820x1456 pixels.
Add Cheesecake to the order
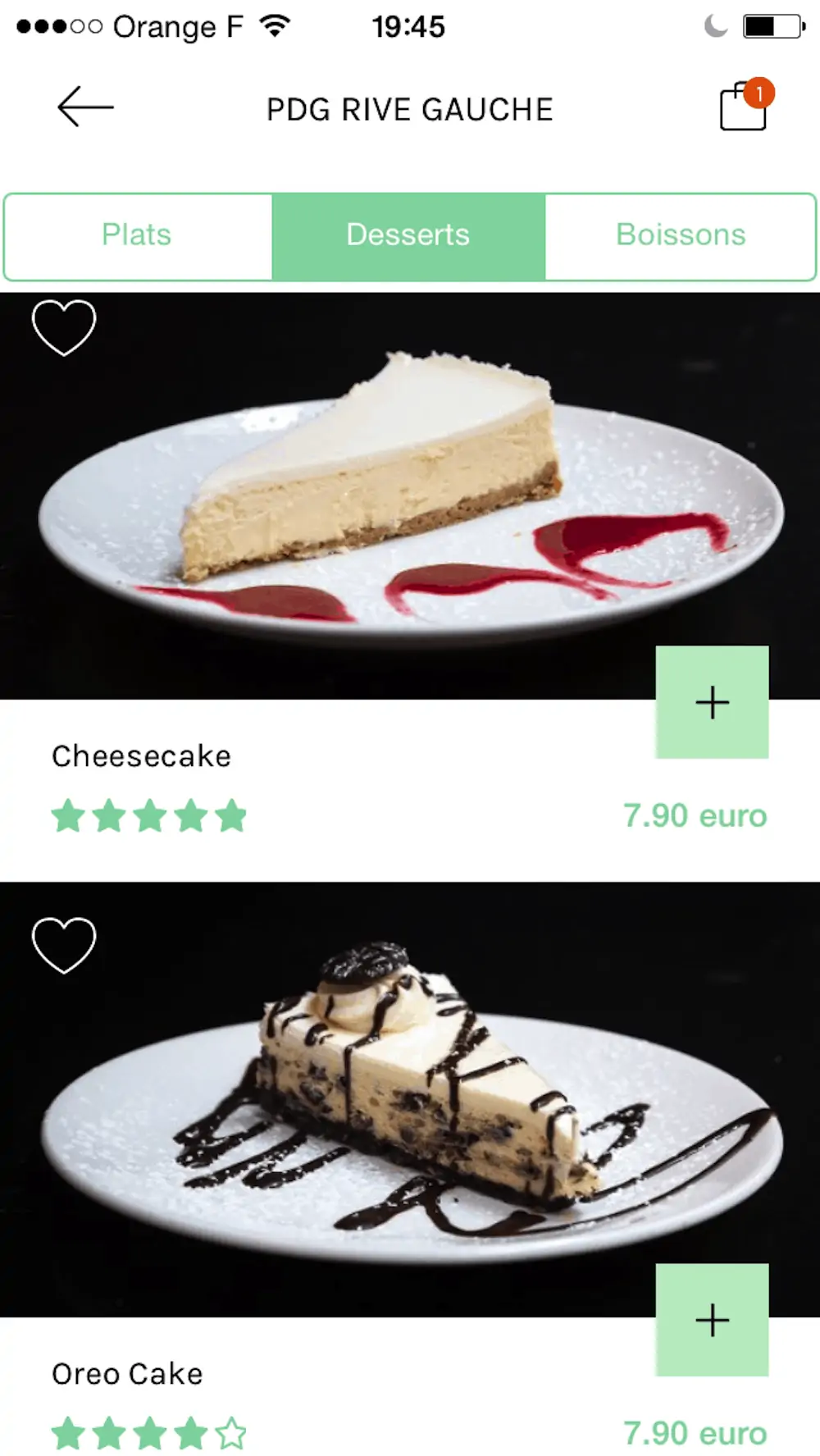click(x=712, y=702)
